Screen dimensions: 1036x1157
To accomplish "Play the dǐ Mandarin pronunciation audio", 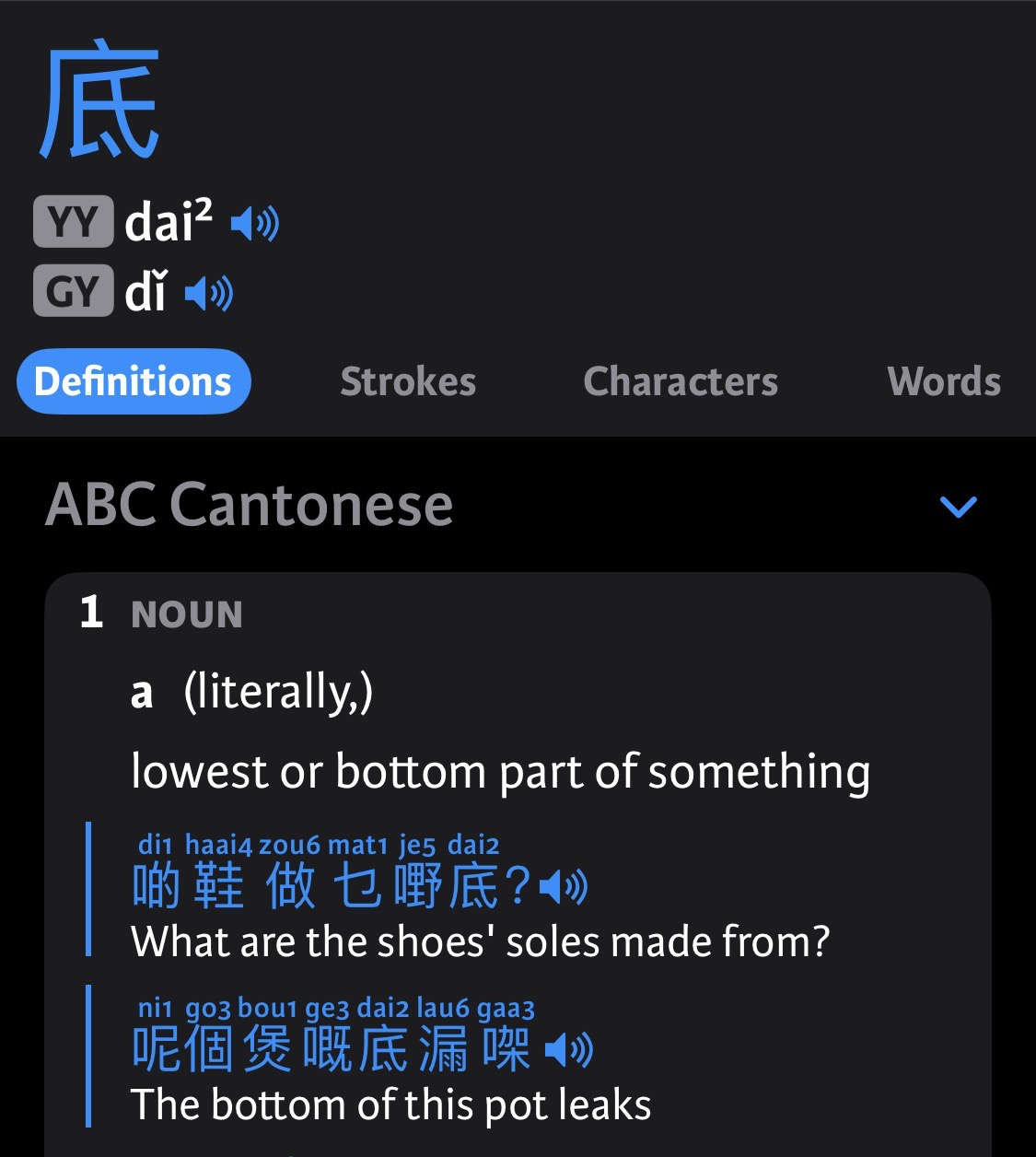I will pyautogui.click(x=209, y=294).
